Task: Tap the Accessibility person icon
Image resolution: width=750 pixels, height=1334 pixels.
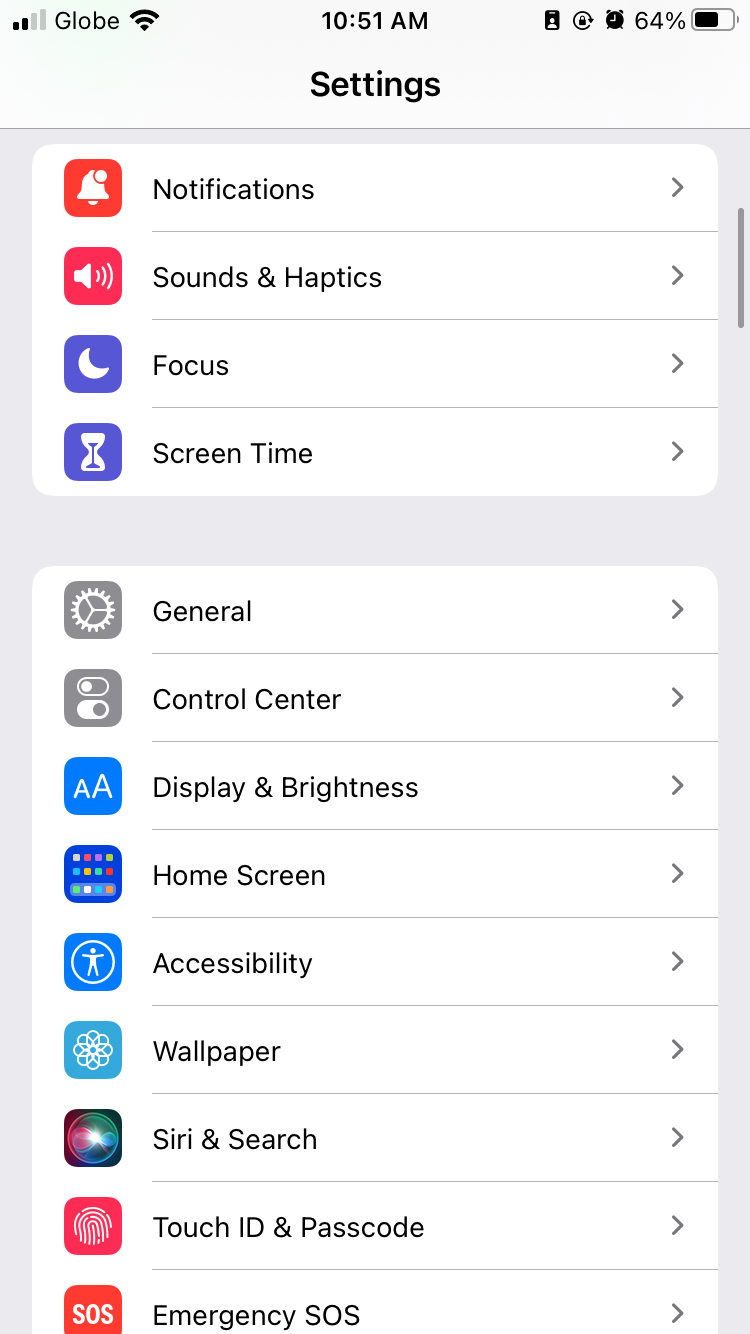Action: click(x=92, y=961)
